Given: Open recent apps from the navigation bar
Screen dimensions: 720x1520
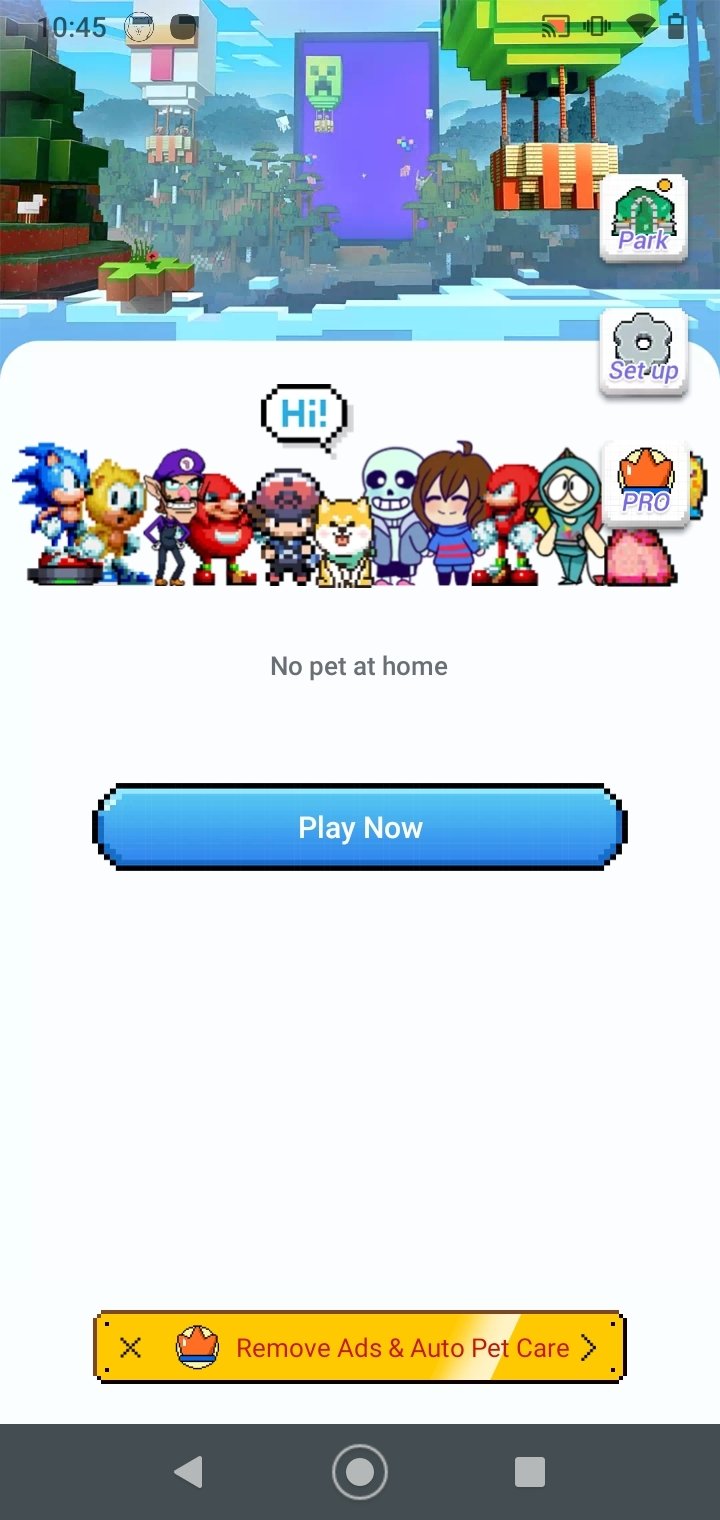Looking at the screenshot, I should point(530,1472).
